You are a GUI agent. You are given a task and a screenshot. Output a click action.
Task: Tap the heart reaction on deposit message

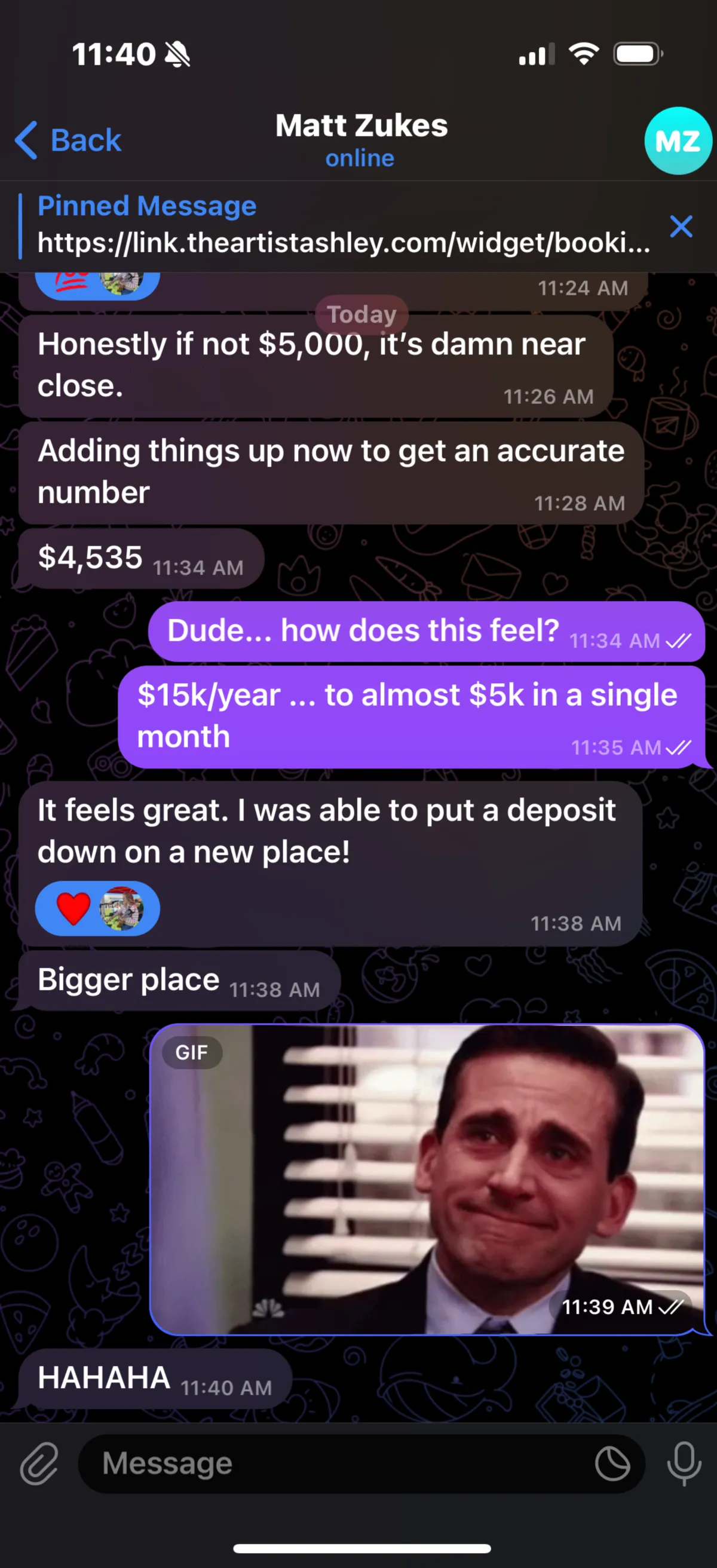pyautogui.click(x=97, y=908)
